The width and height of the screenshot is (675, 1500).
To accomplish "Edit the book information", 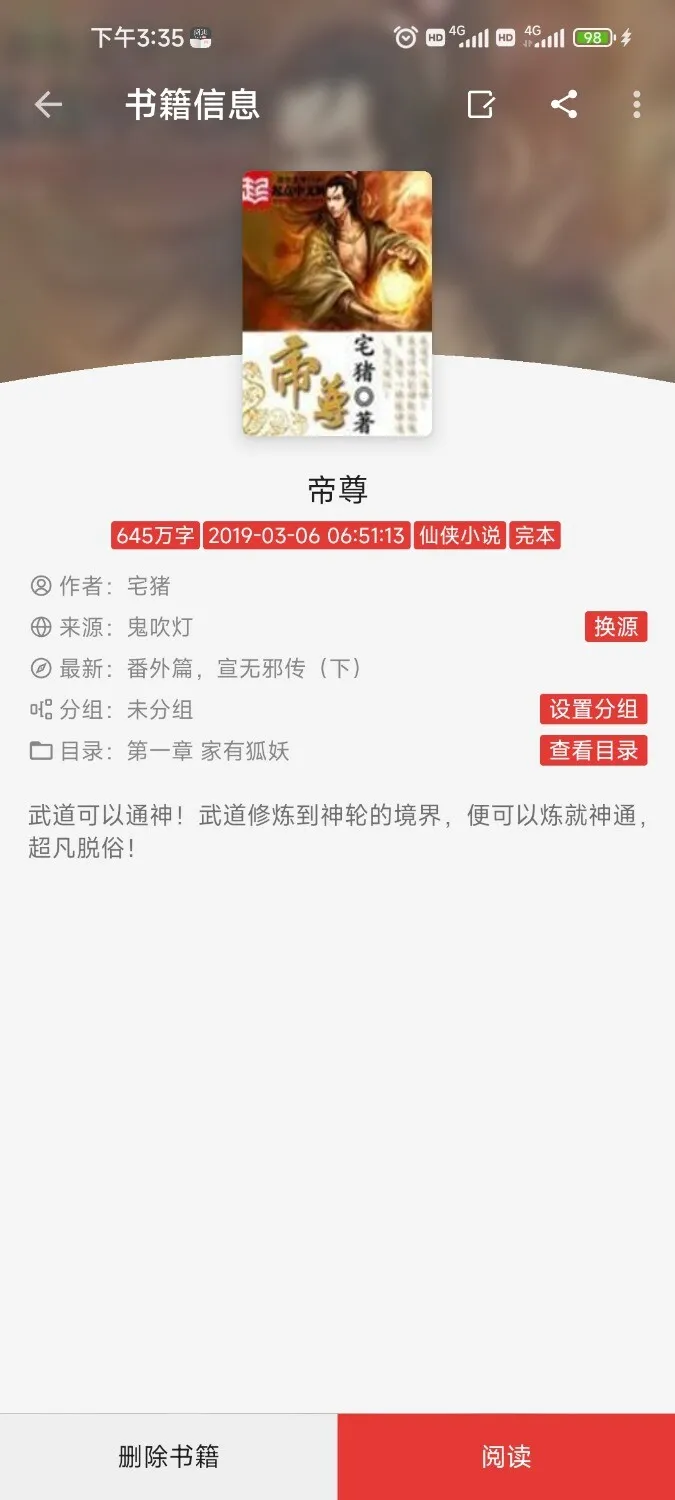I will point(481,104).
